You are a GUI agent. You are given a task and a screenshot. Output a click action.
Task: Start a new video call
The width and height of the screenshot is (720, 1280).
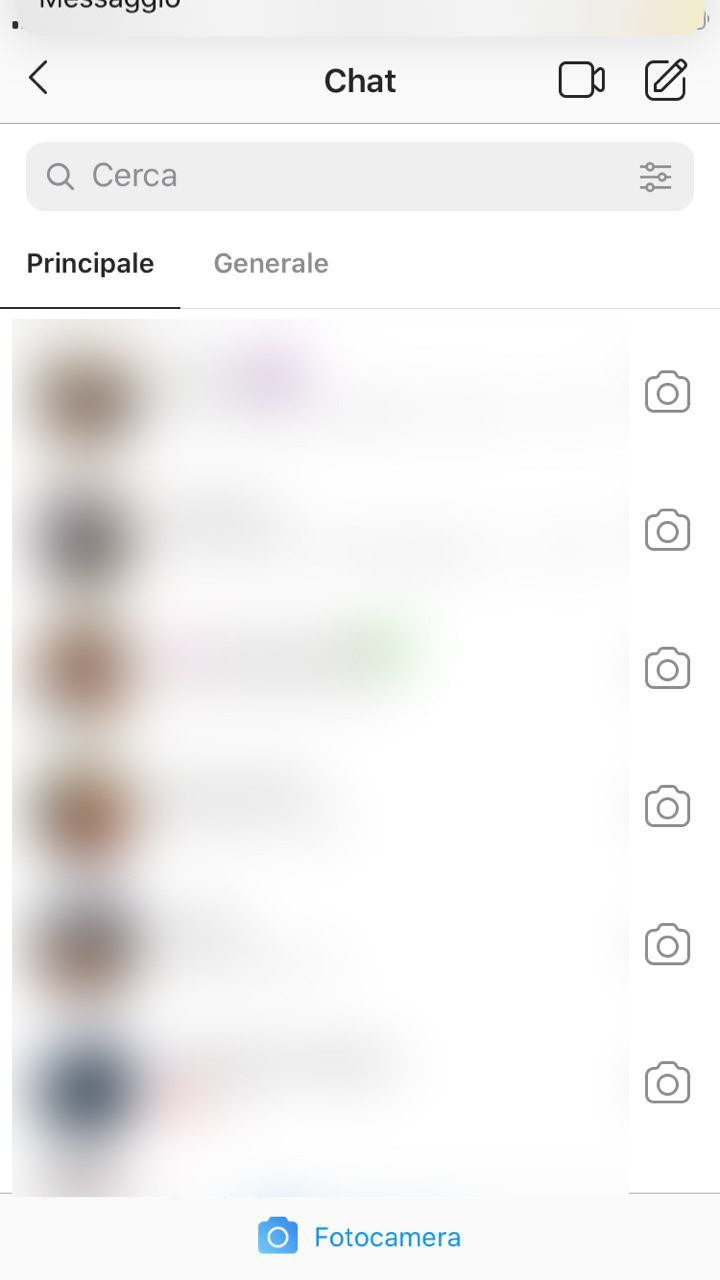pos(581,80)
